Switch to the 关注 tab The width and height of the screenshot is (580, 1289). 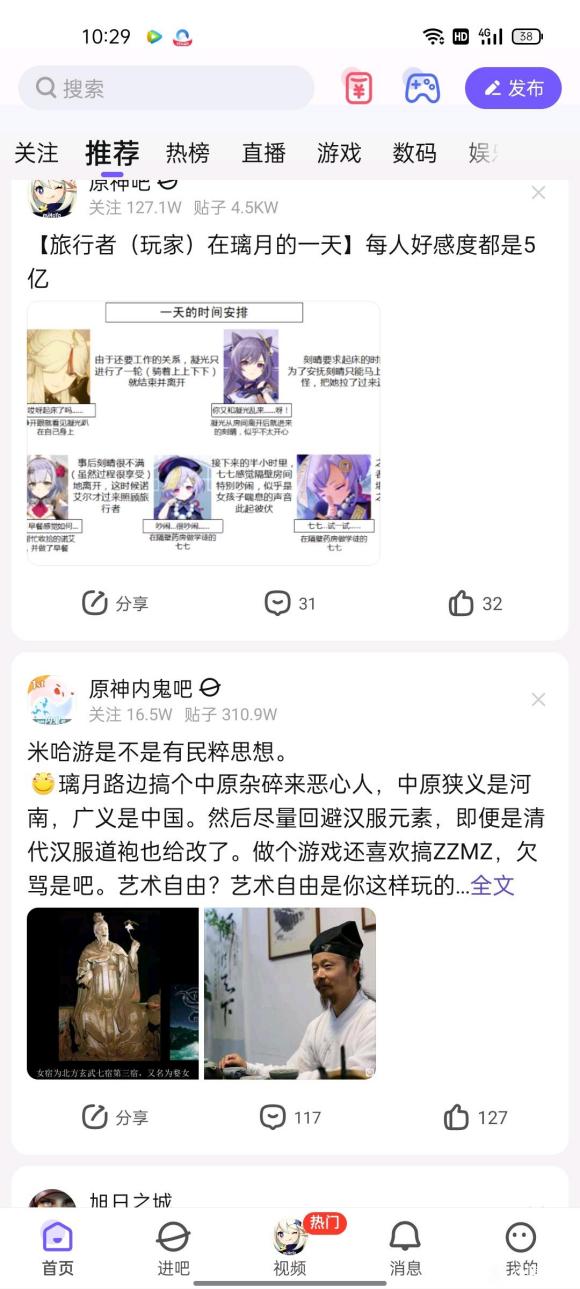point(36,153)
